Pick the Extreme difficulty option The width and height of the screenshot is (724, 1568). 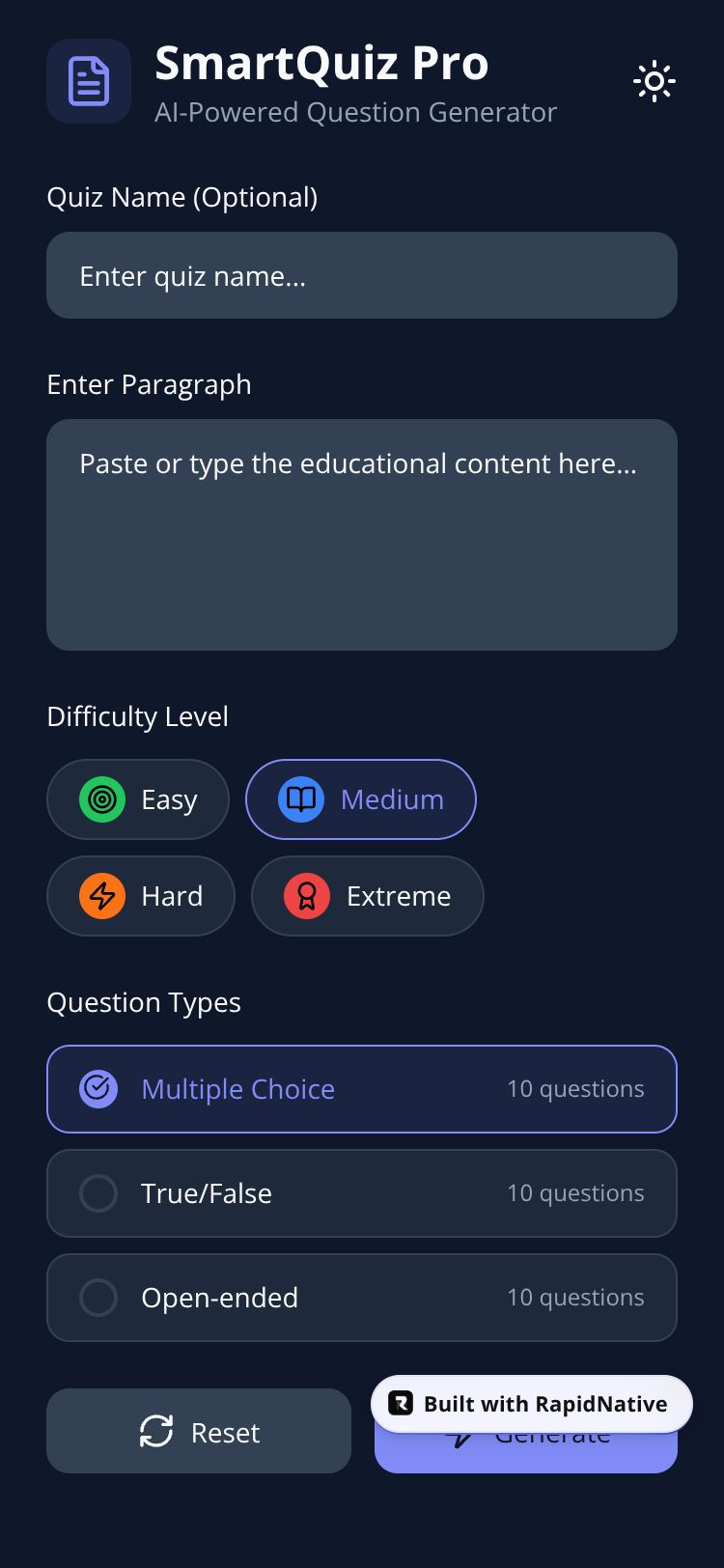tap(367, 896)
